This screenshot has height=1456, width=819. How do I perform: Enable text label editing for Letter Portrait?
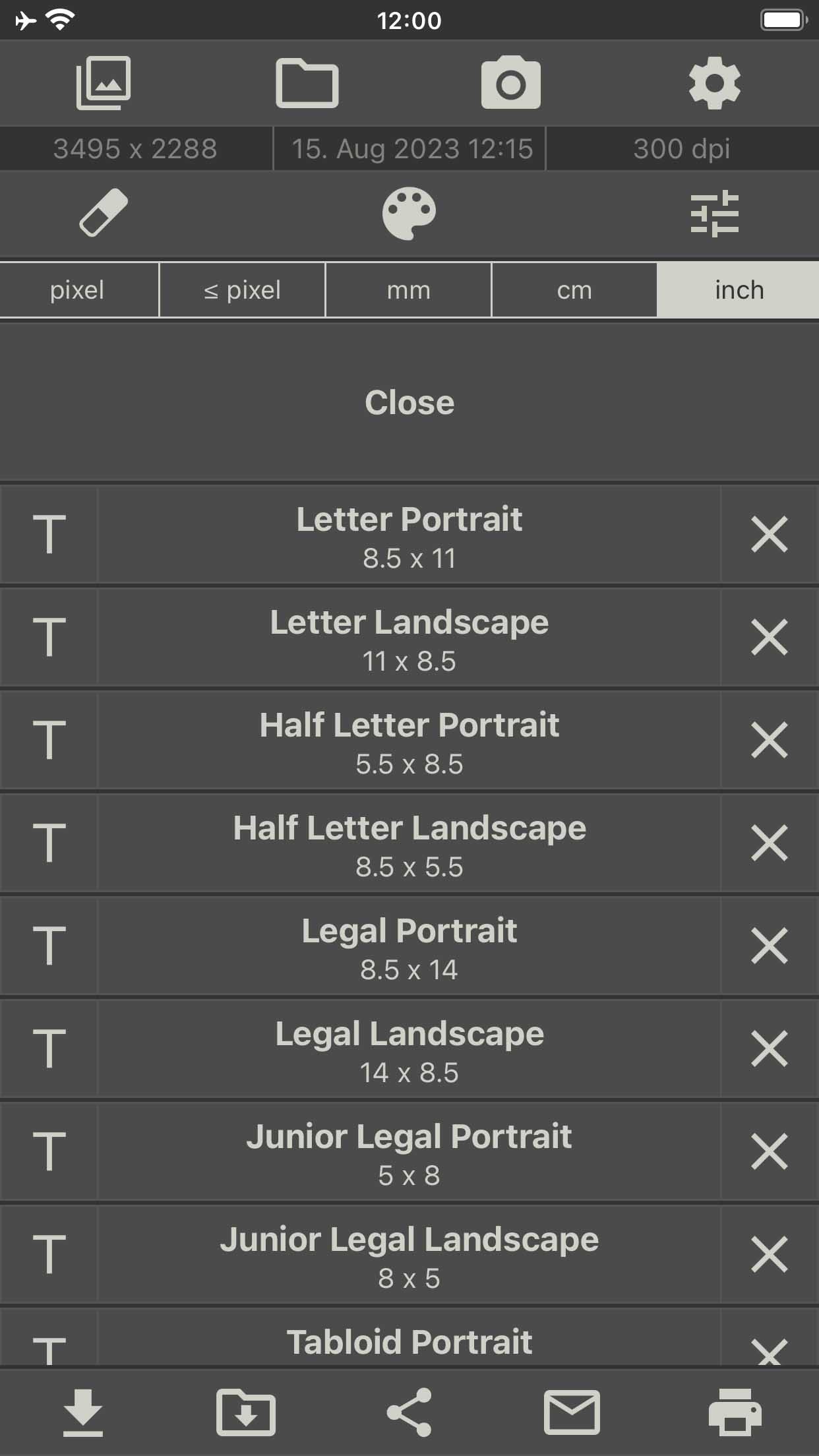coord(49,535)
